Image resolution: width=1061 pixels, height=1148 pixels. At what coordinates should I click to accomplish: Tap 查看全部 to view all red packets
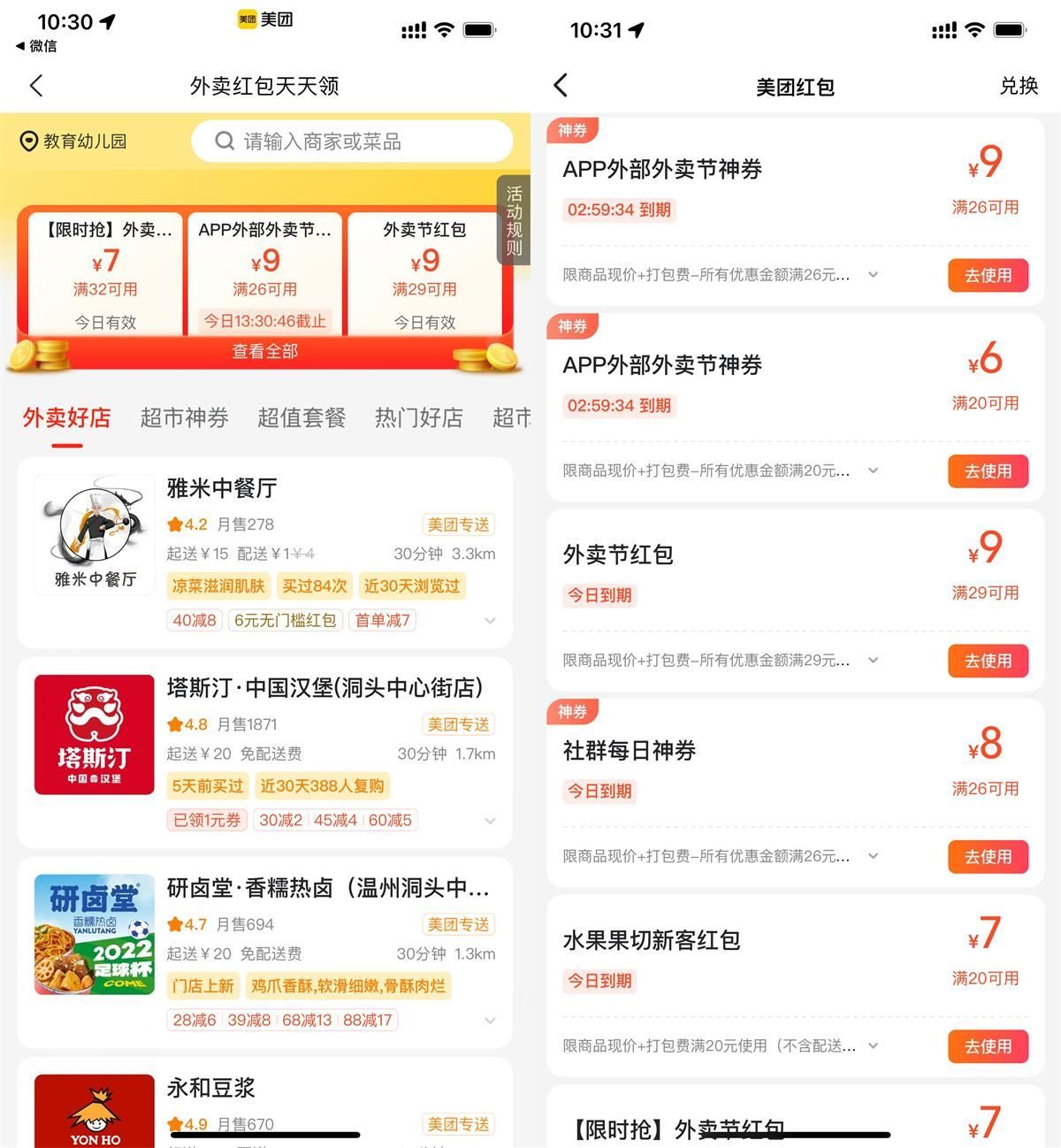[264, 351]
